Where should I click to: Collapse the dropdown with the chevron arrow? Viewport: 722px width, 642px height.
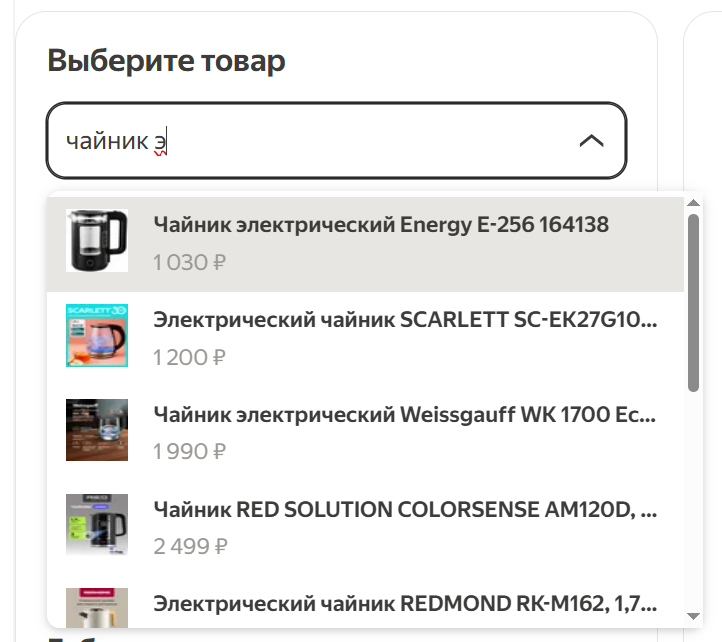pyautogui.click(x=591, y=141)
